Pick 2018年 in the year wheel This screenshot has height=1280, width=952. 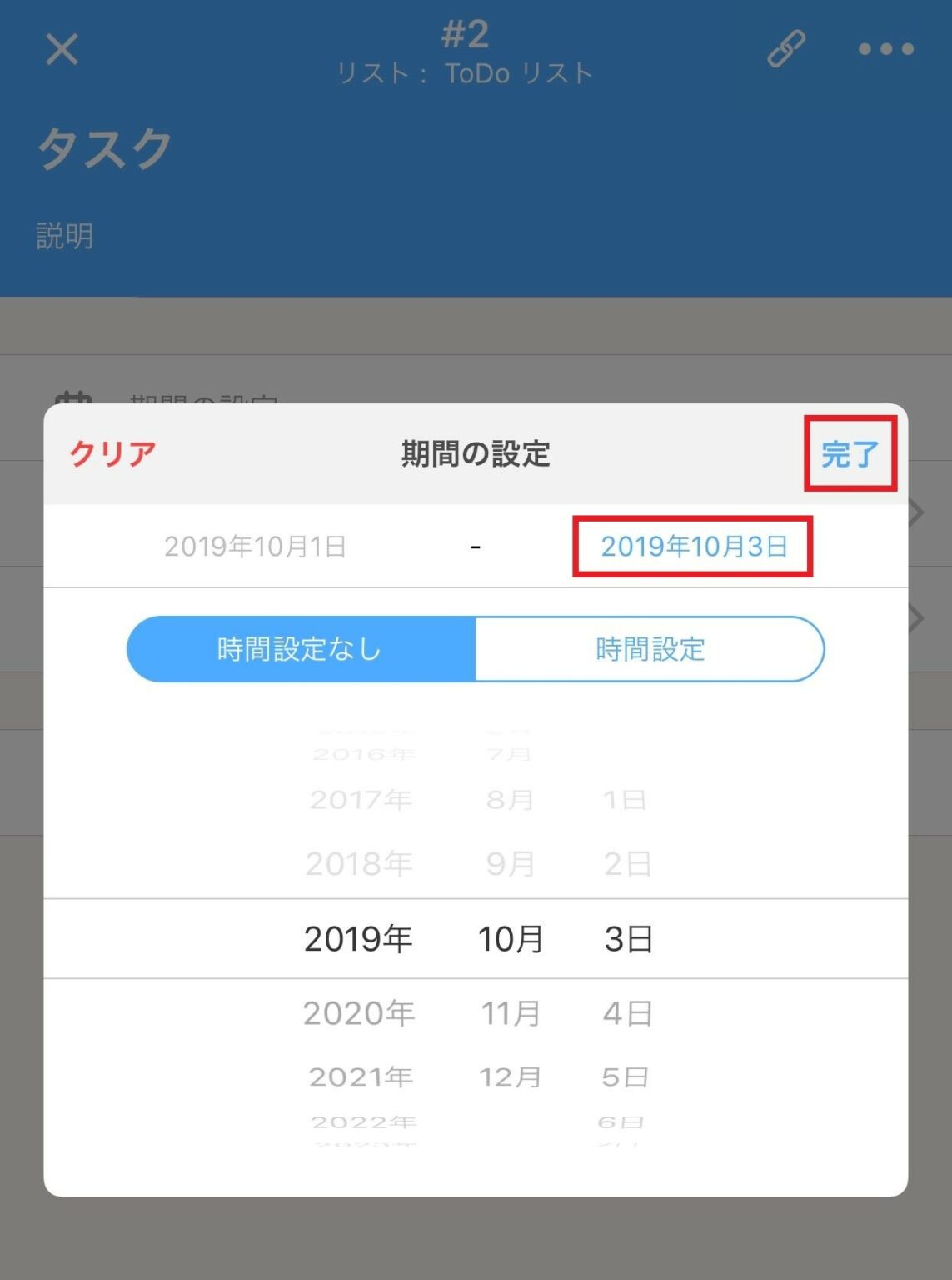(x=359, y=864)
